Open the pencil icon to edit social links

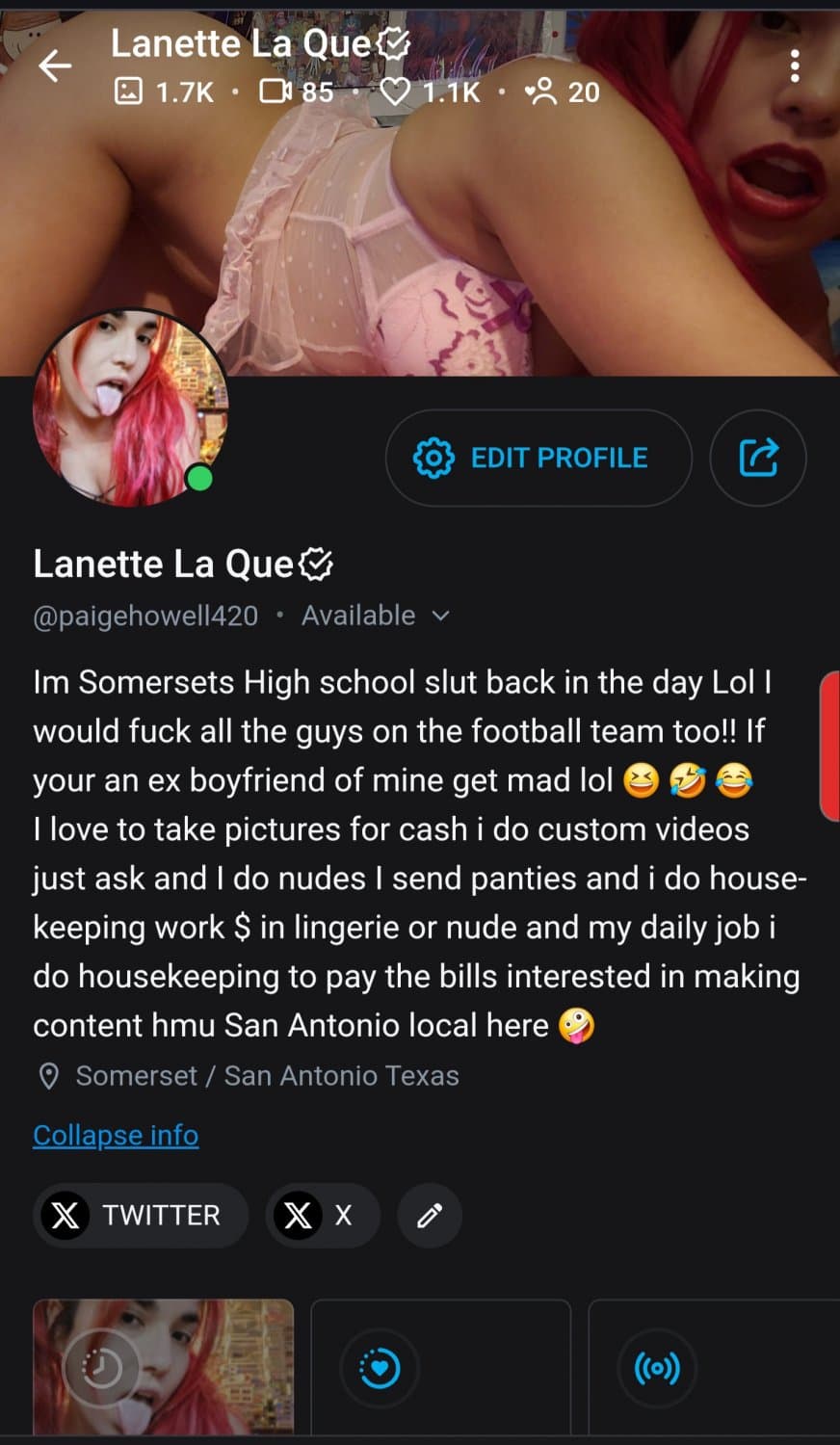click(x=429, y=1215)
